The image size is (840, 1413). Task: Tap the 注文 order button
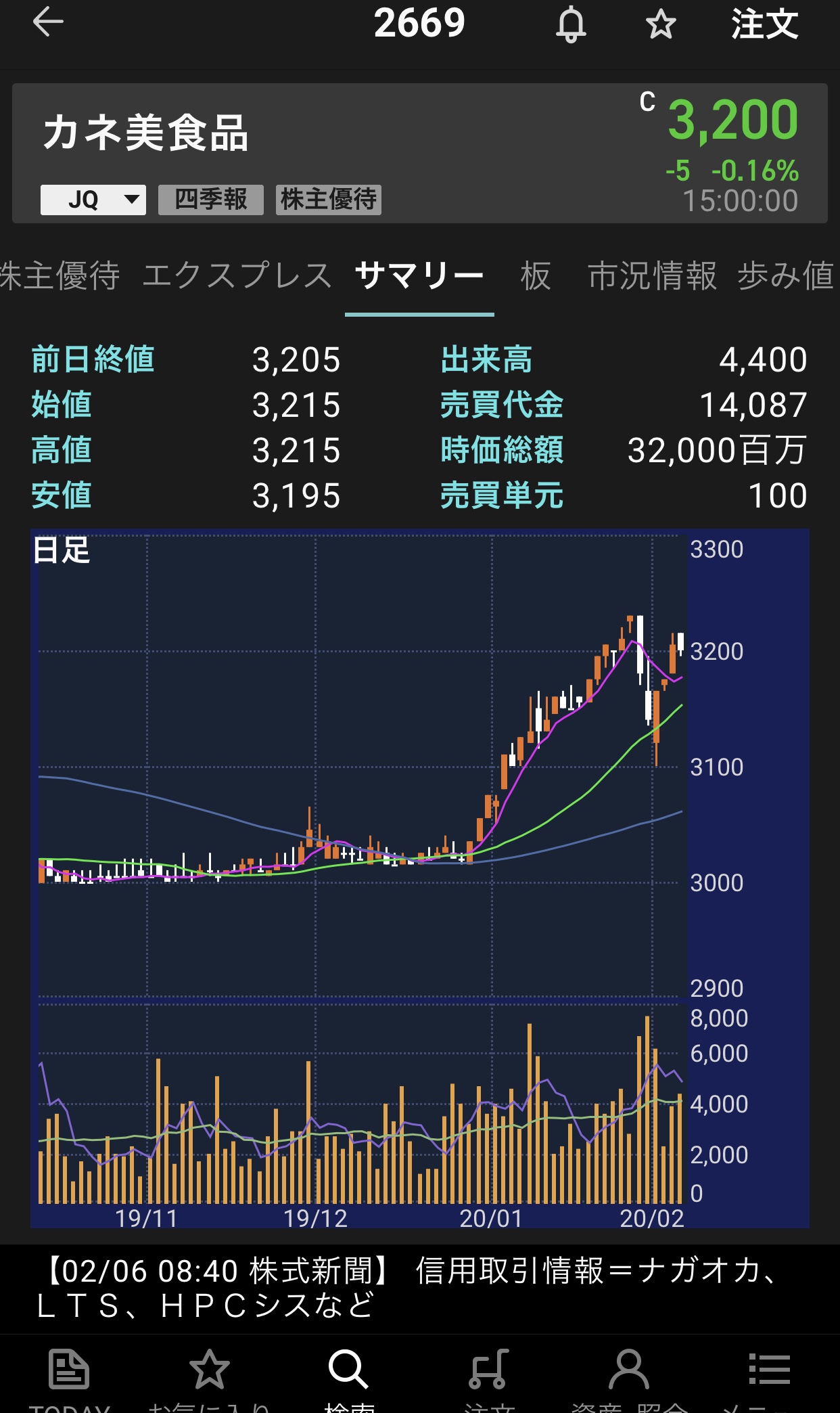click(x=765, y=24)
